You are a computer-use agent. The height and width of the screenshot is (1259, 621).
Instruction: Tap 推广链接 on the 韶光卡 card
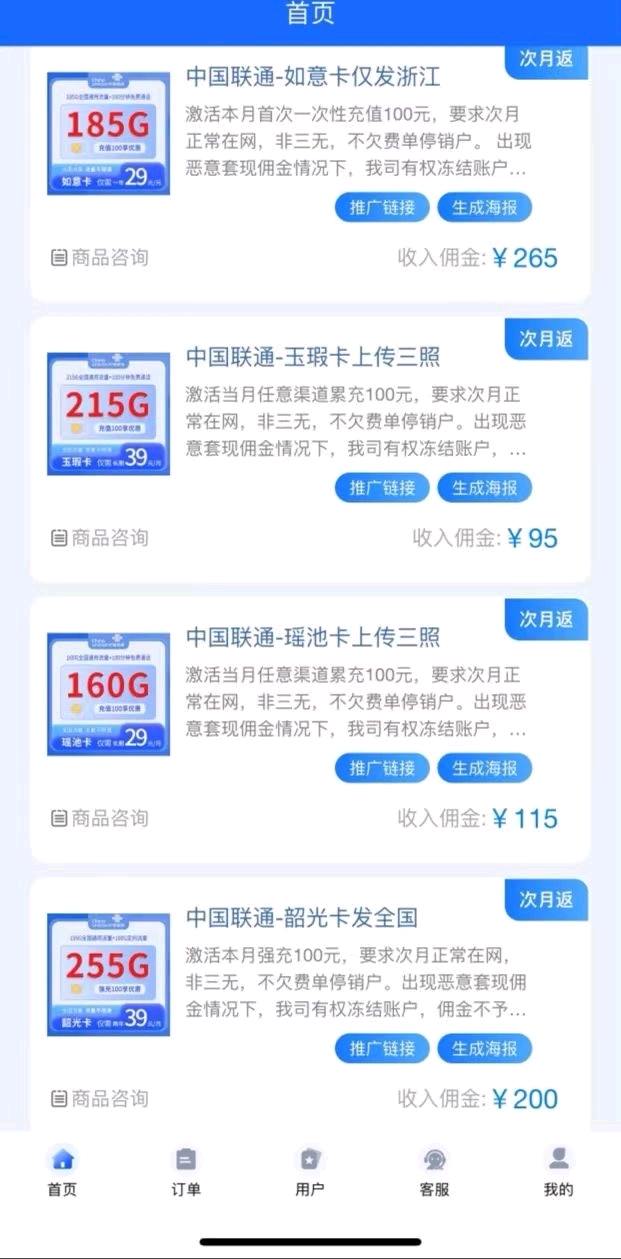(382, 1048)
